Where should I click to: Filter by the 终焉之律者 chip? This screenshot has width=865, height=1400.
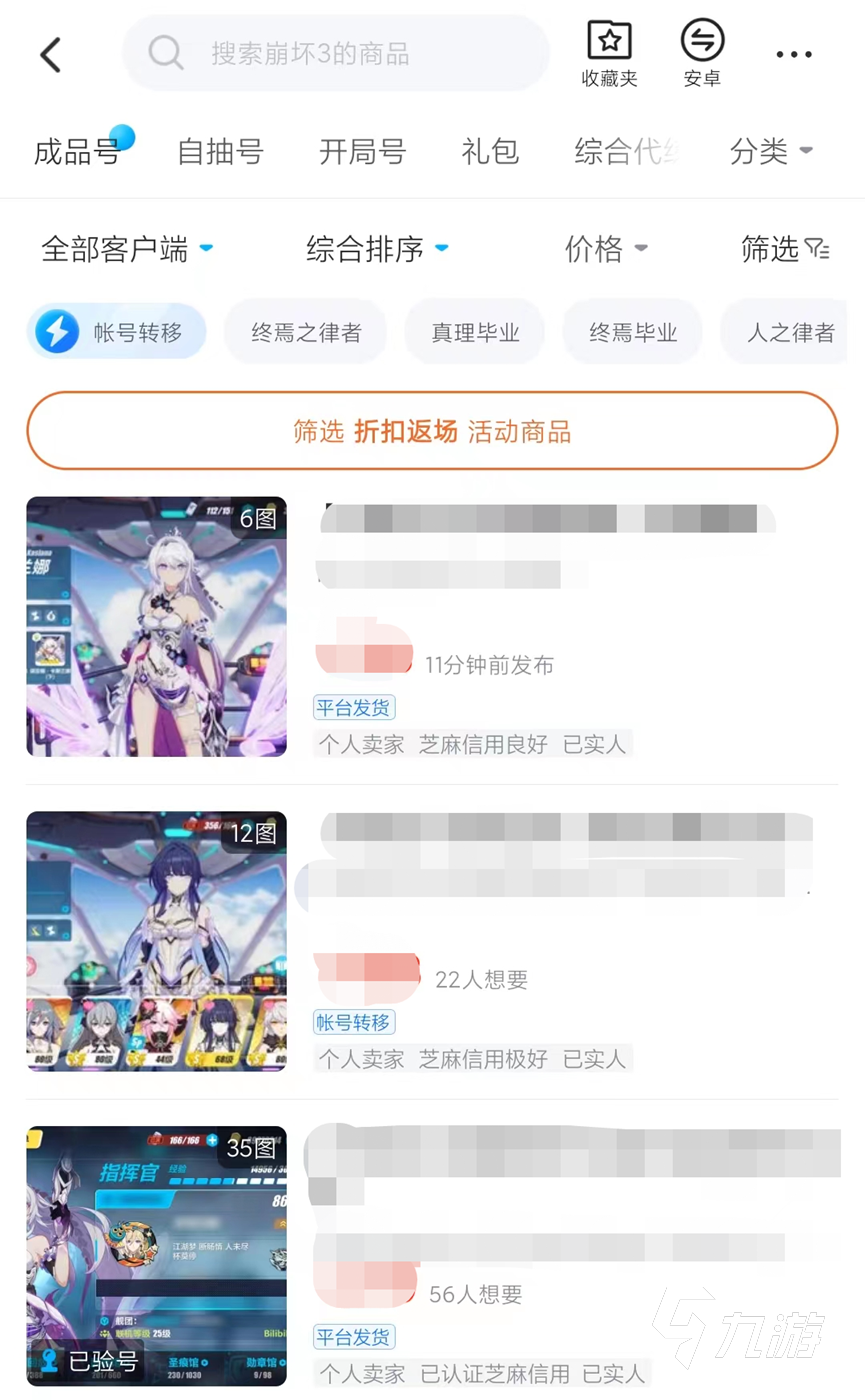[306, 332]
